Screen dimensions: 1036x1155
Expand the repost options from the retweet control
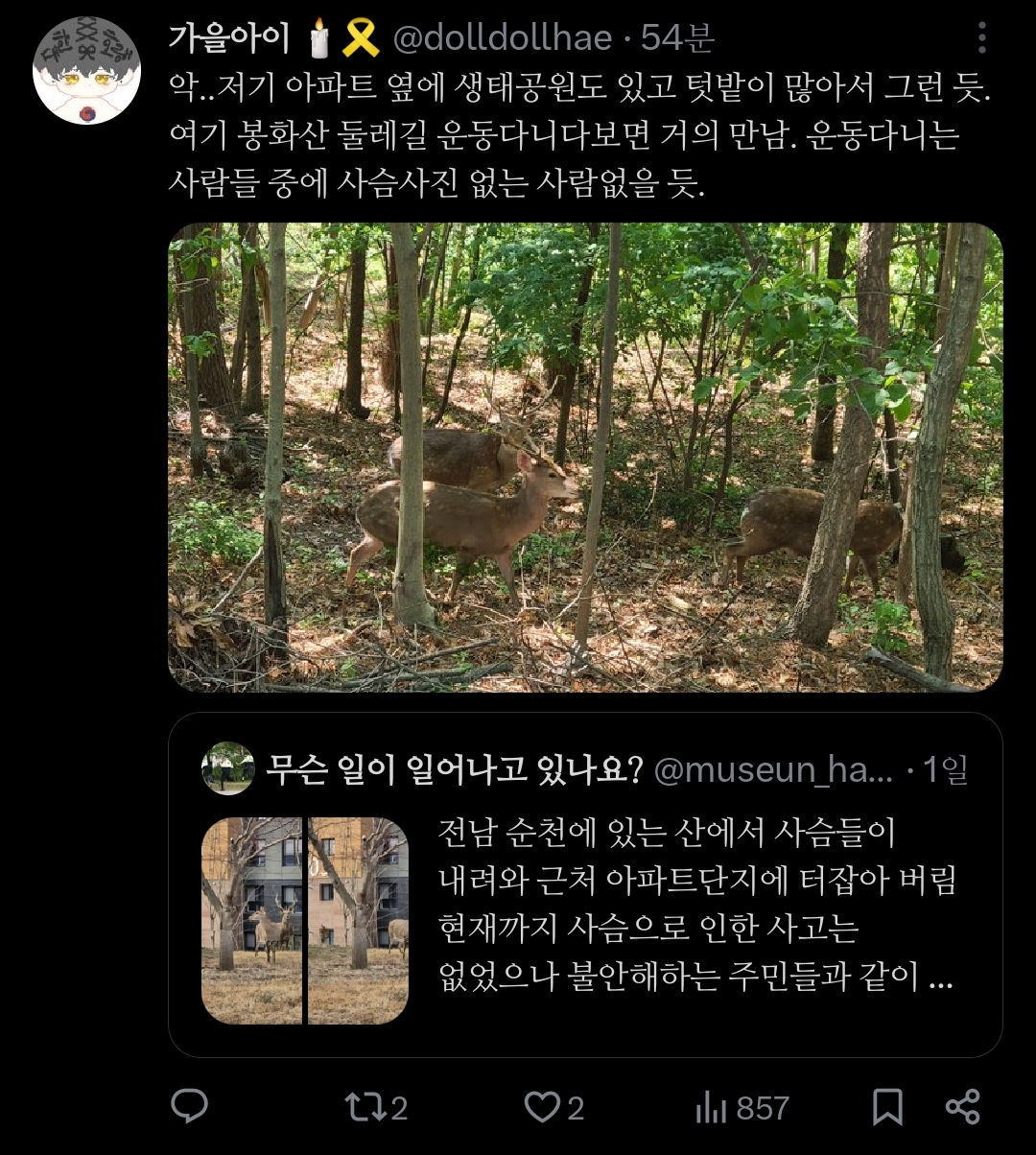(367, 1108)
